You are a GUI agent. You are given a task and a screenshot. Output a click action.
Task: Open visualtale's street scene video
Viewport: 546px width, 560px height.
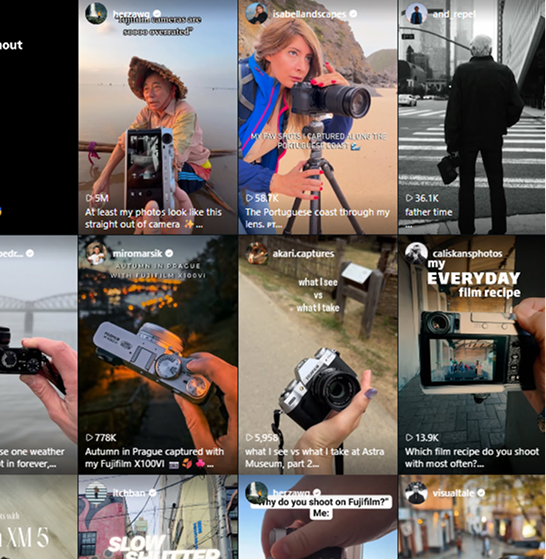(x=472, y=517)
